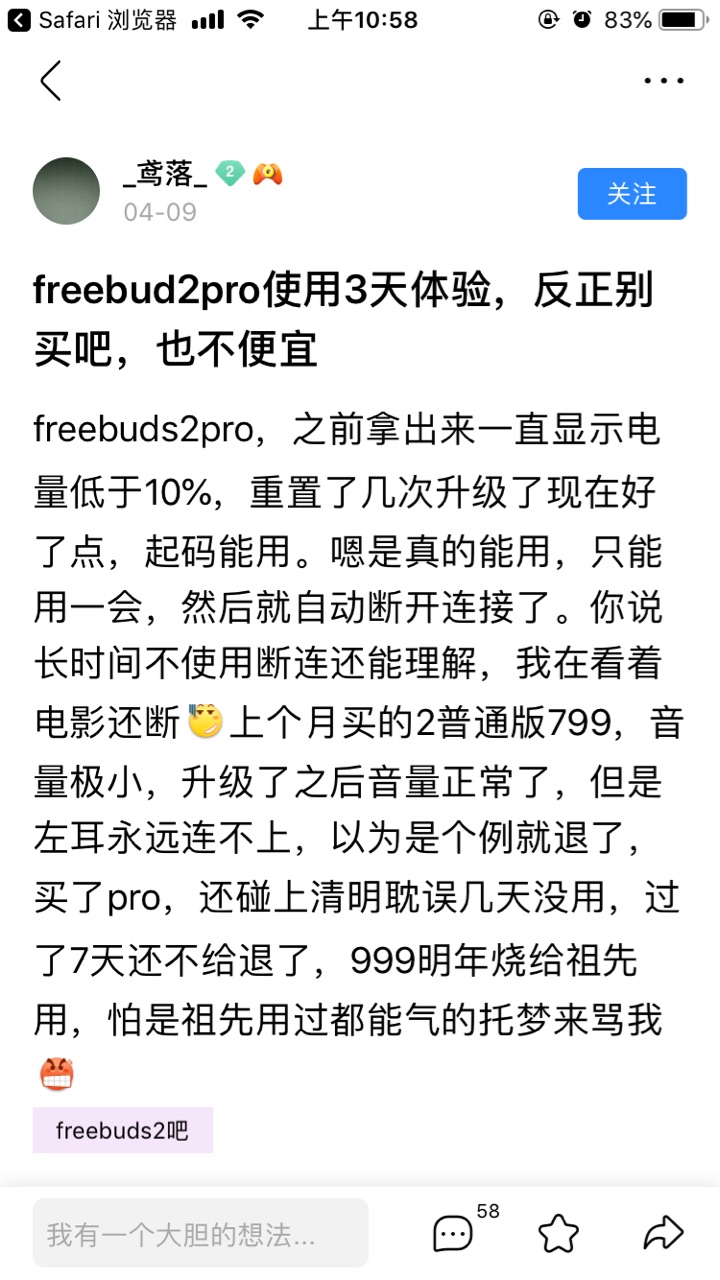Go back with the top-left arrow
Viewport: 720px width, 1280px height.
click(x=50, y=80)
